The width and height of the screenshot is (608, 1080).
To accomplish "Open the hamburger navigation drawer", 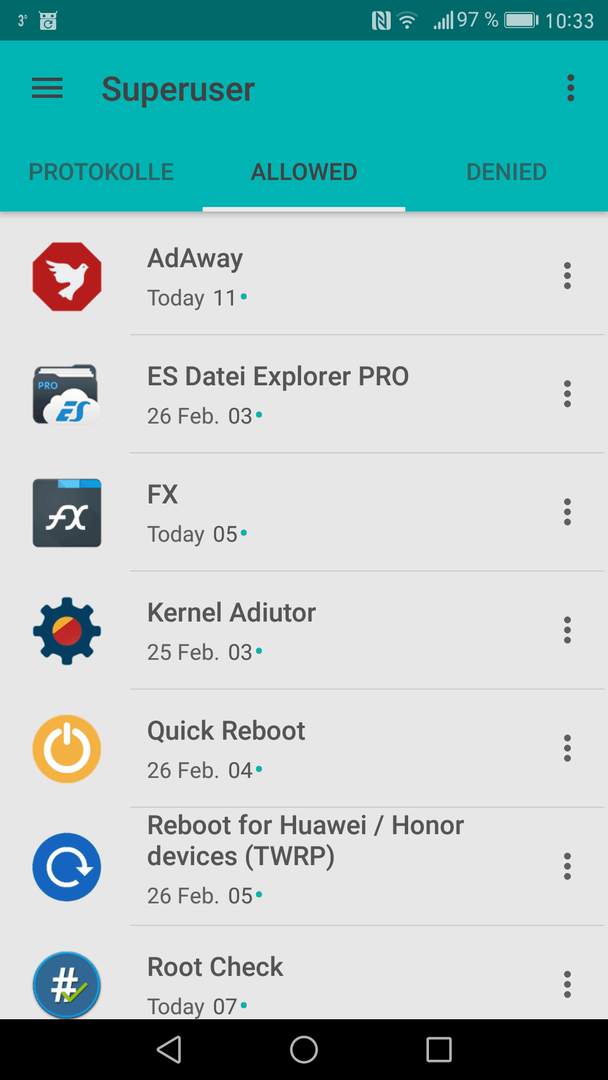I will [x=48, y=88].
